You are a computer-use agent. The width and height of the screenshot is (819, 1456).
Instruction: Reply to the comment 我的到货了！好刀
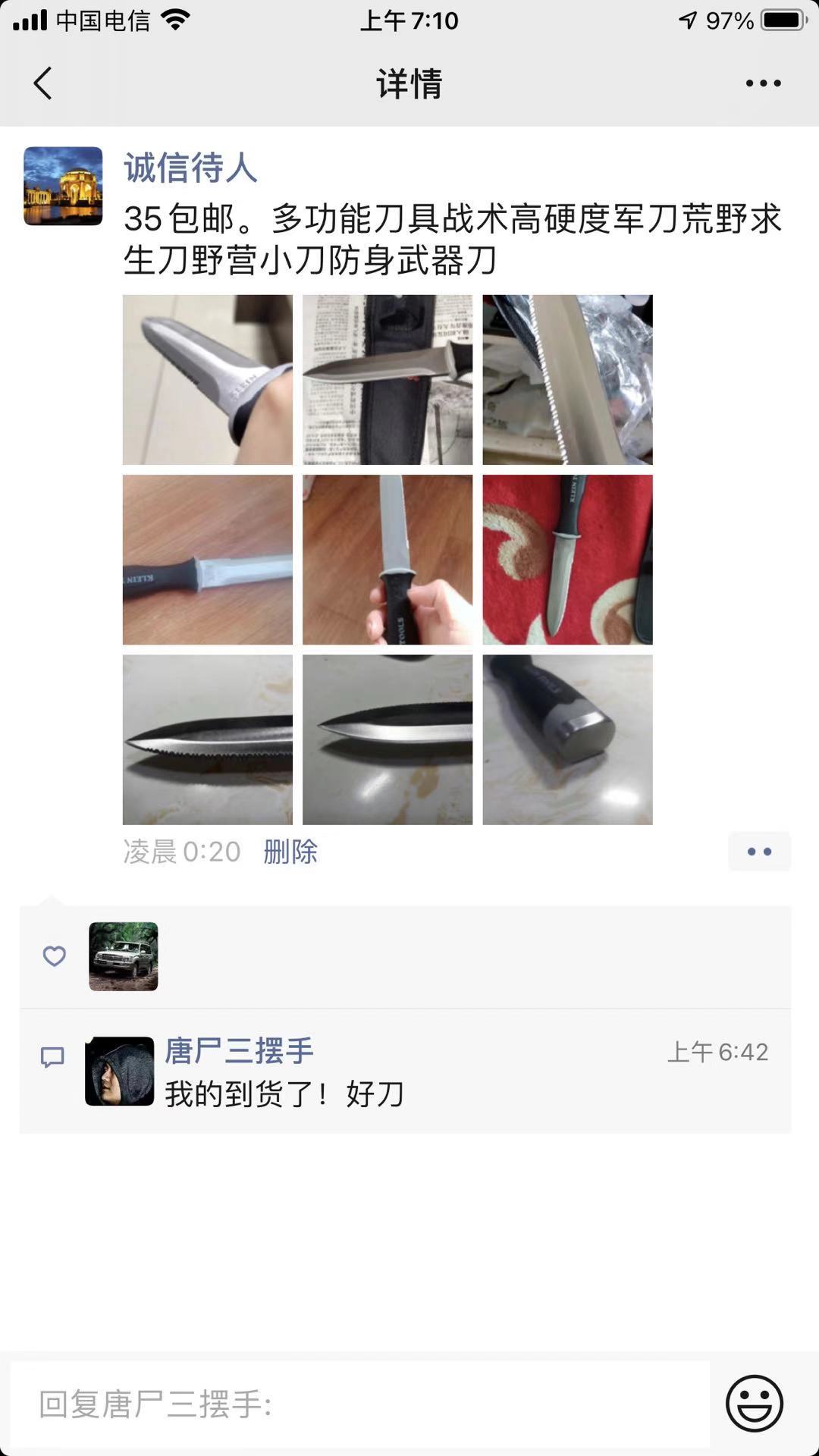(x=284, y=1094)
